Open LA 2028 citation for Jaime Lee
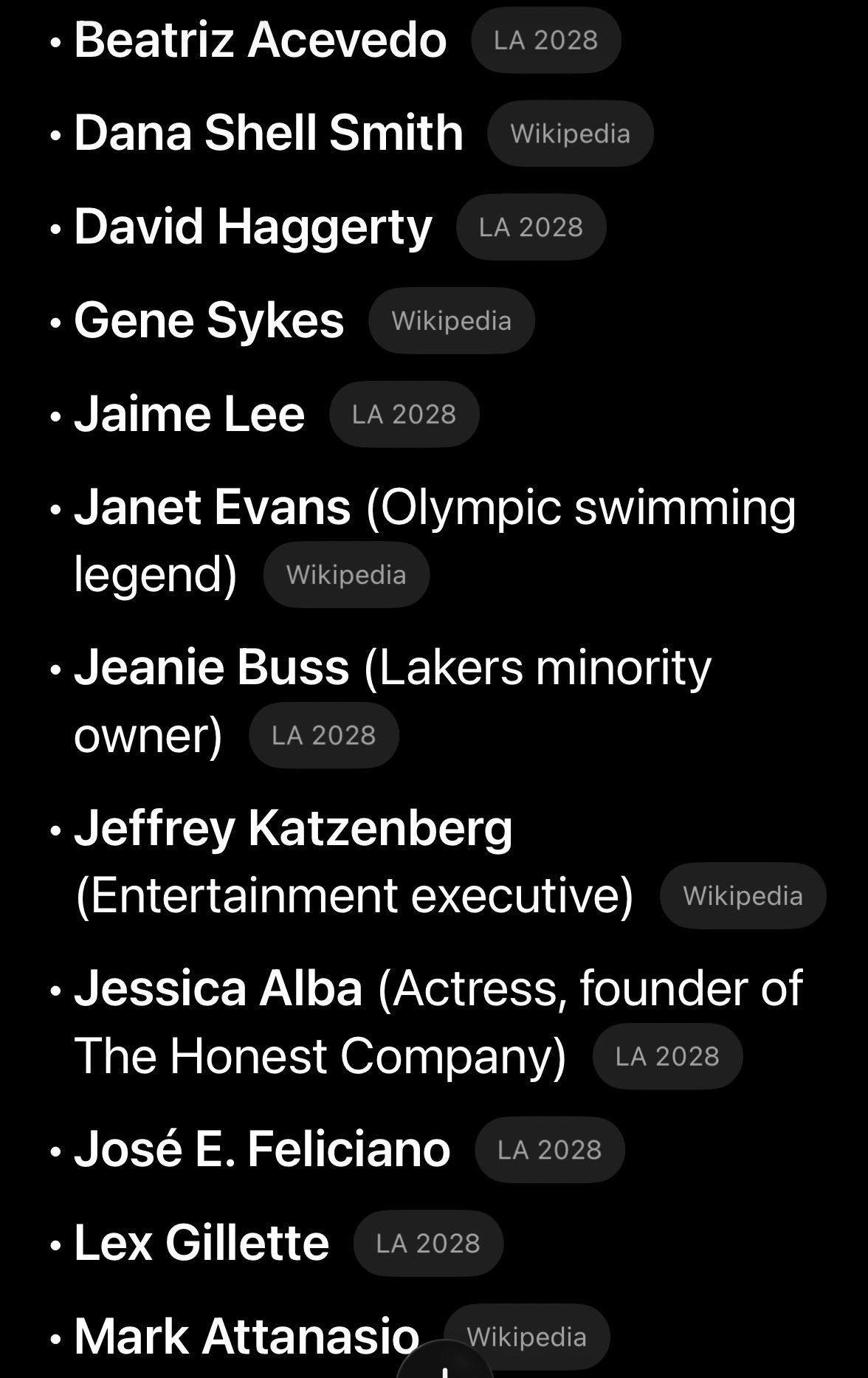 pos(404,415)
